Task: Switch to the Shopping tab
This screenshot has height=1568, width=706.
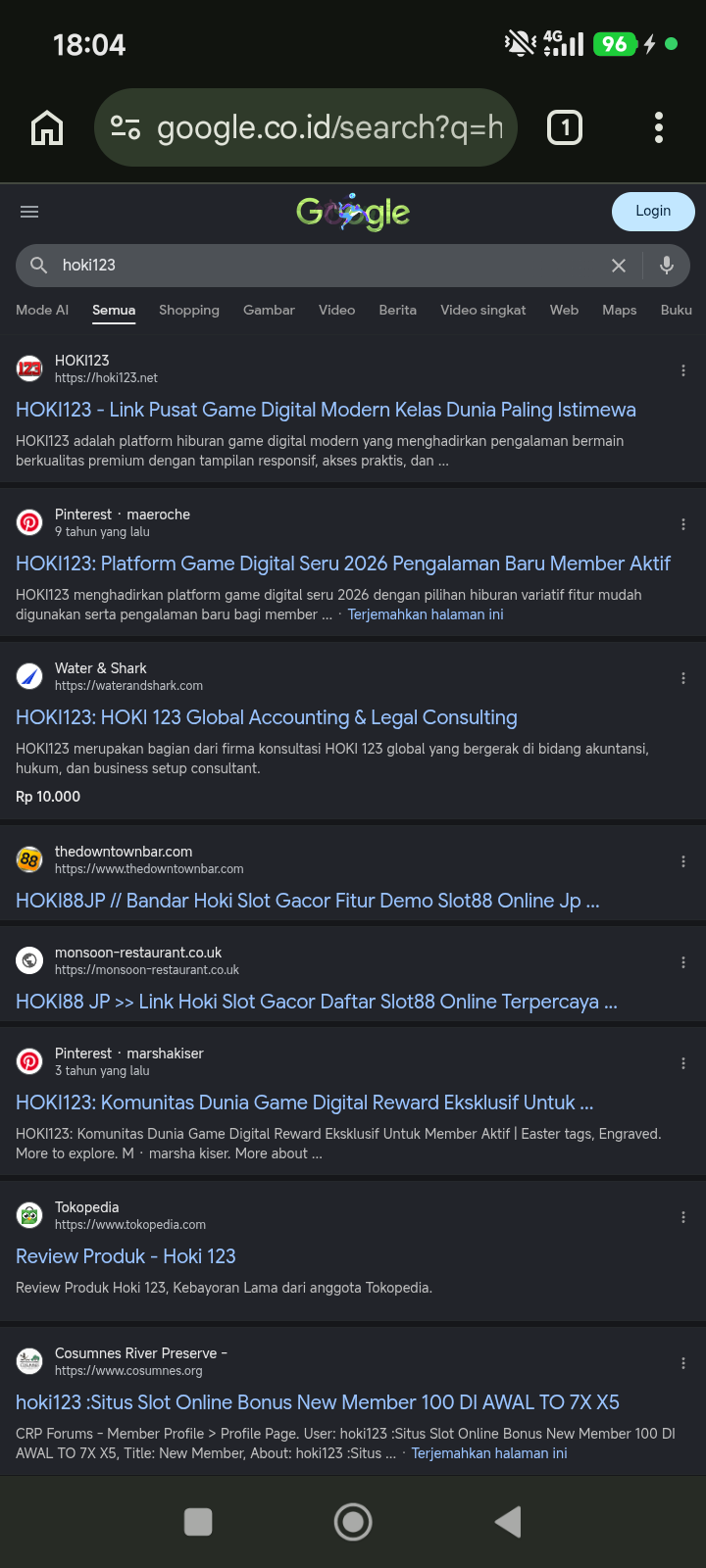Action: point(189,310)
